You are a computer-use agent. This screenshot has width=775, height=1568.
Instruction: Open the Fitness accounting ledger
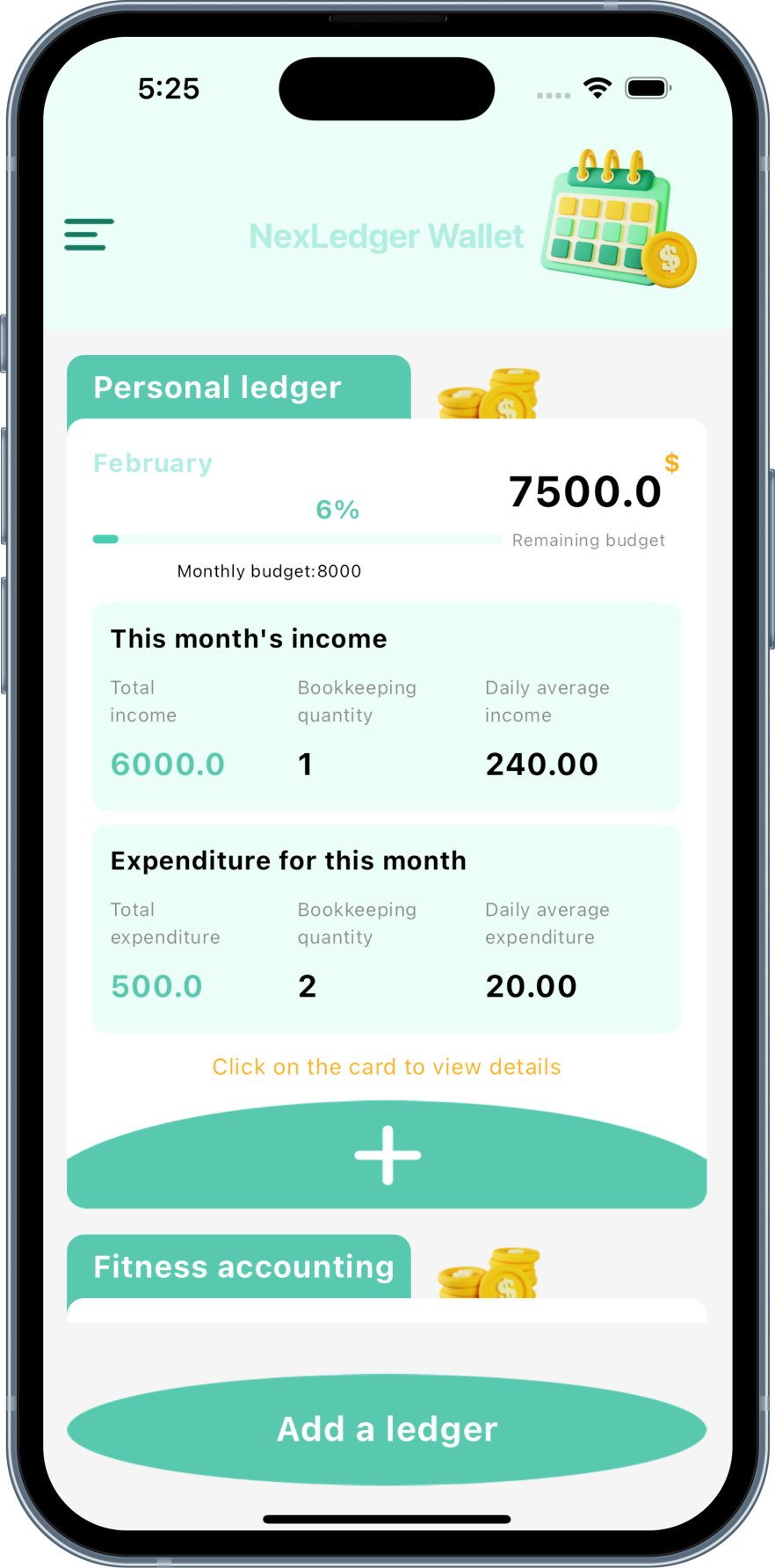[x=243, y=1267]
